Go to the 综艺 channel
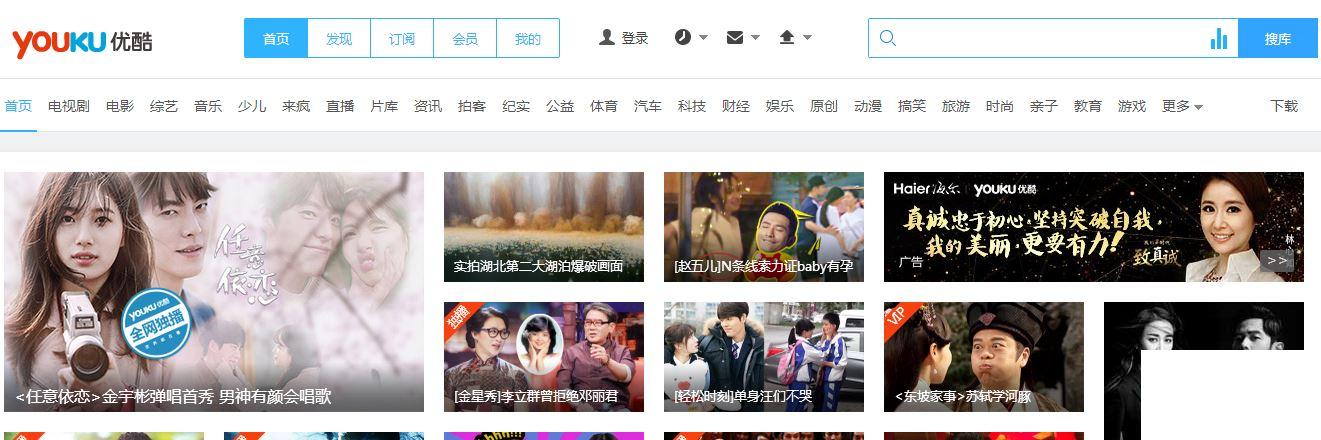The width and height of the screenshot is (1321, 440). [164, 106]
